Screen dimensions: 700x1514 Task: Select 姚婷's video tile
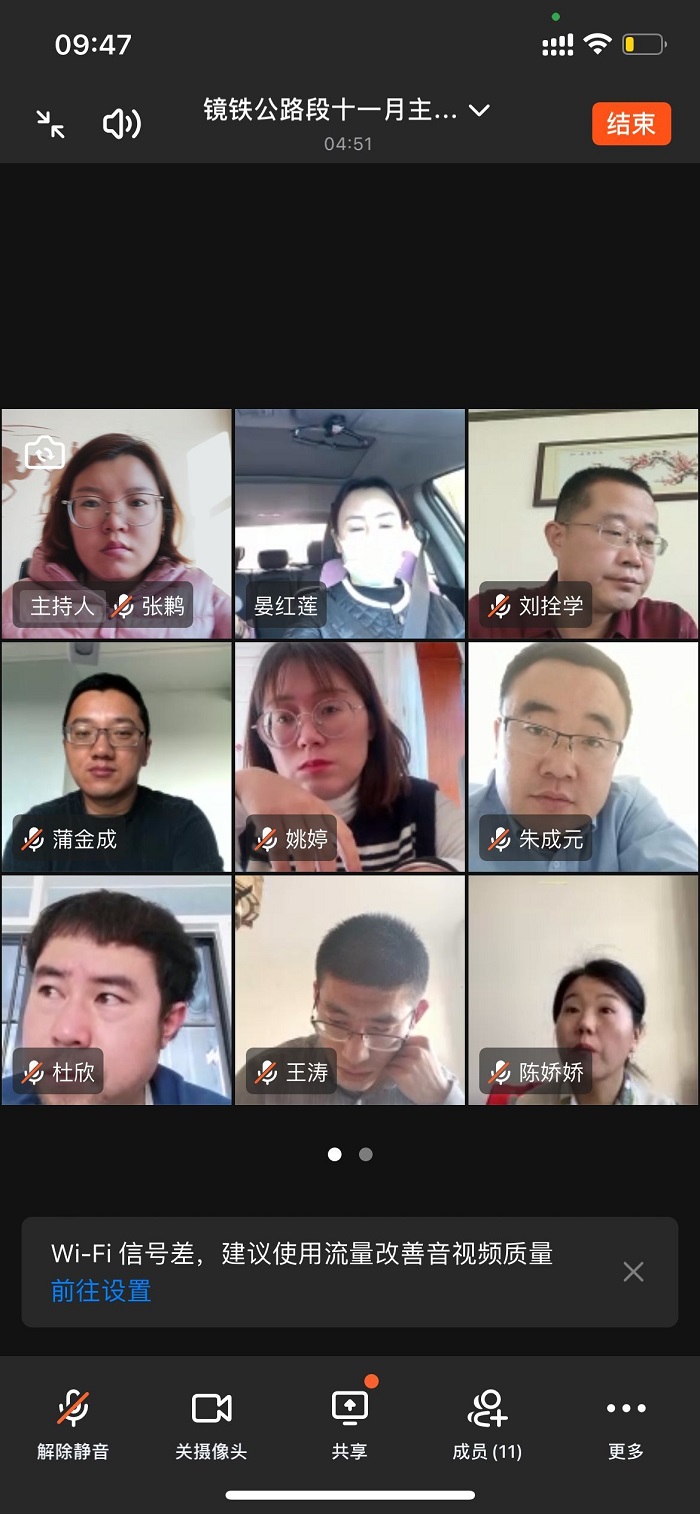click(350, 757)
